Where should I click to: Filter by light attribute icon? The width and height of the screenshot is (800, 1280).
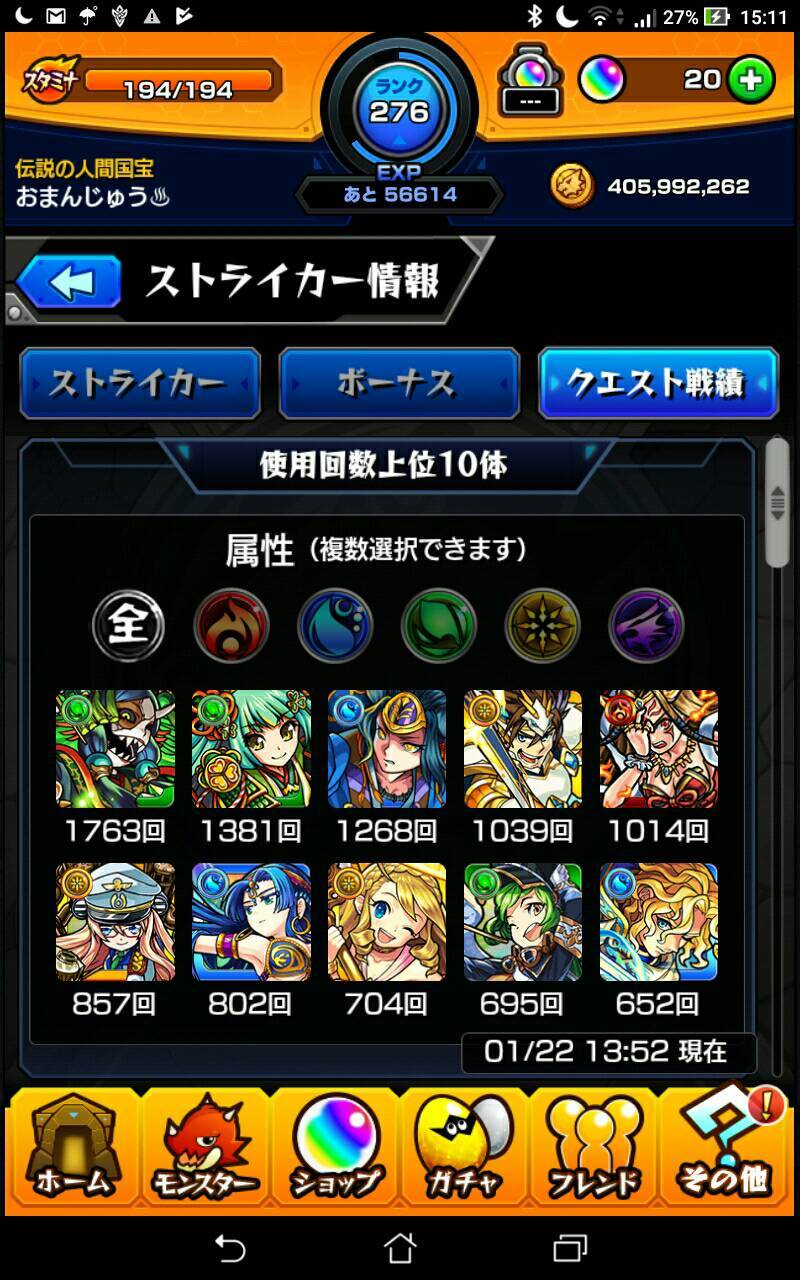point(542,625)
